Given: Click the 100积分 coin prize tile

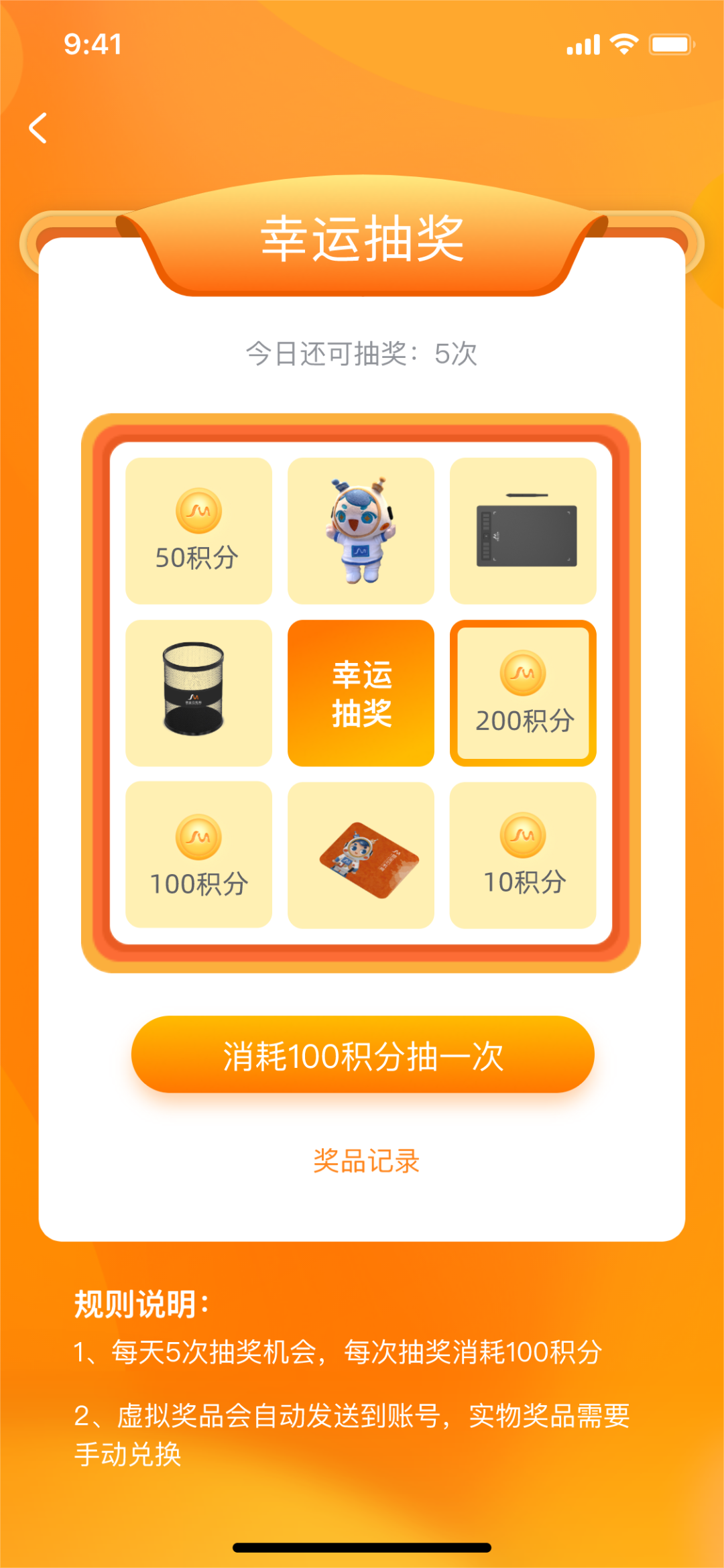Looking at the screenshot, I should 199,854.
